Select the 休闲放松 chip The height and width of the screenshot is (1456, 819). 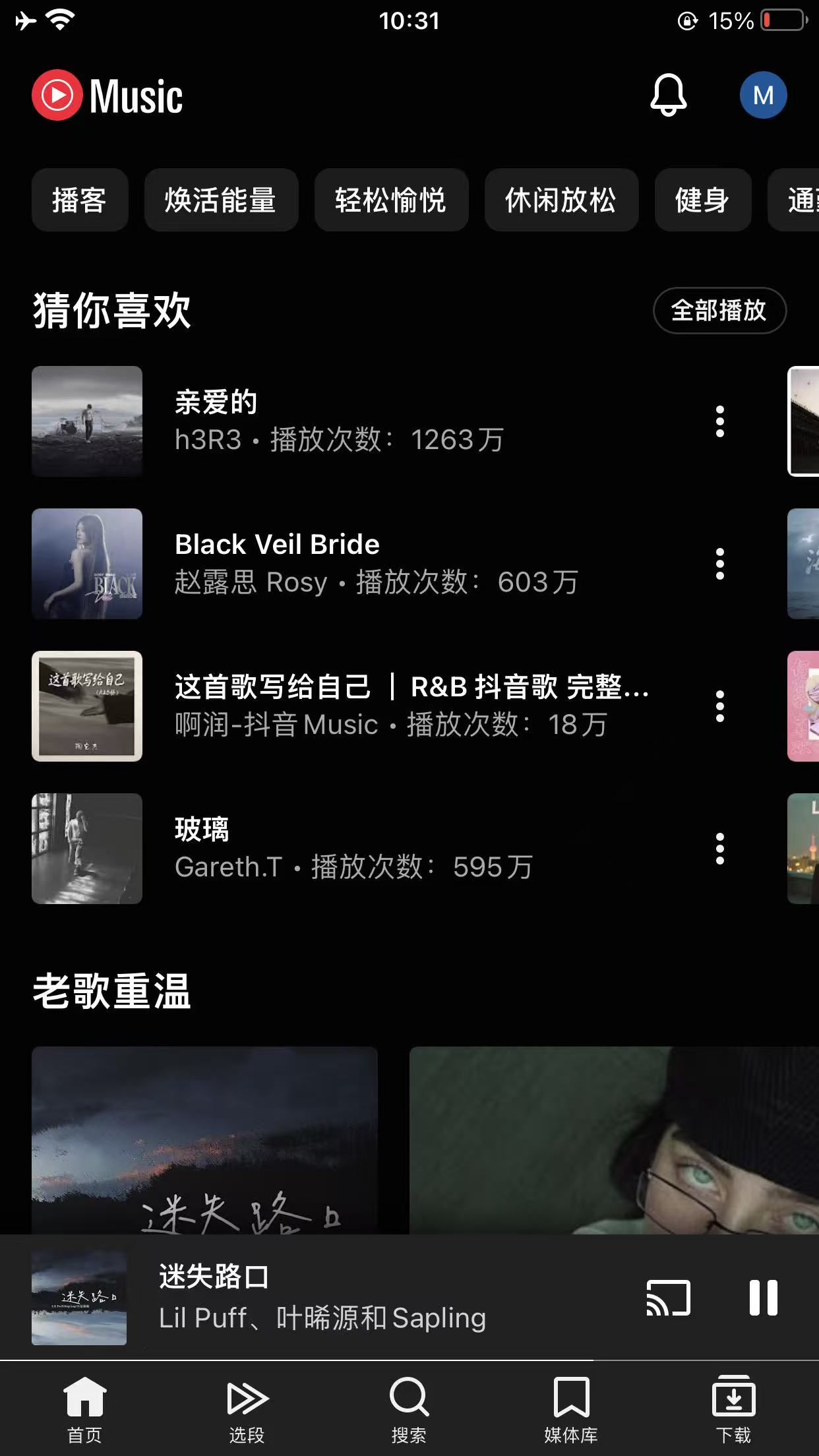tap(561, 200)
